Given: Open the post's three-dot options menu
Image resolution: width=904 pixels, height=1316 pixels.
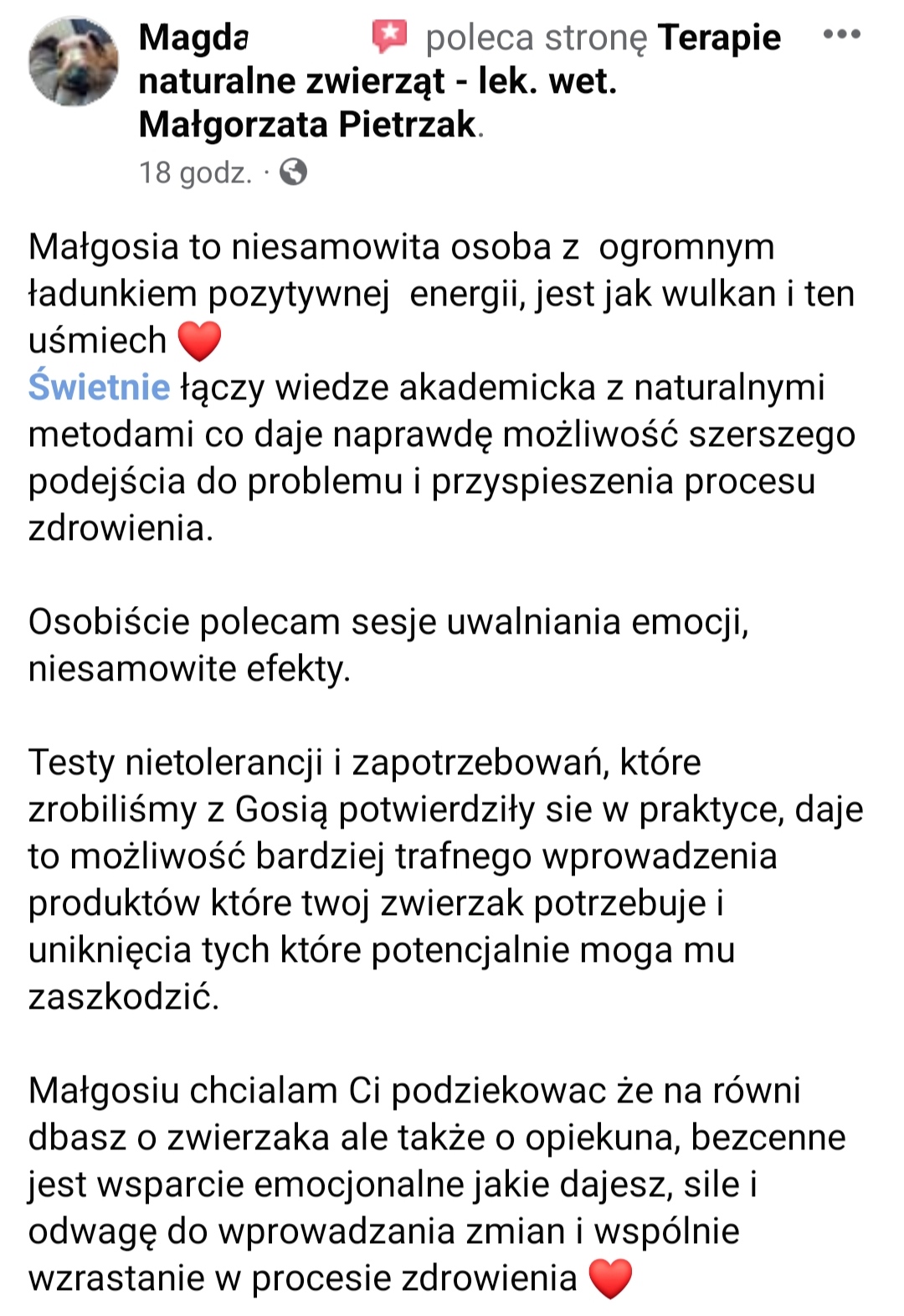Looking at the screenshot, I should (841, 35).
